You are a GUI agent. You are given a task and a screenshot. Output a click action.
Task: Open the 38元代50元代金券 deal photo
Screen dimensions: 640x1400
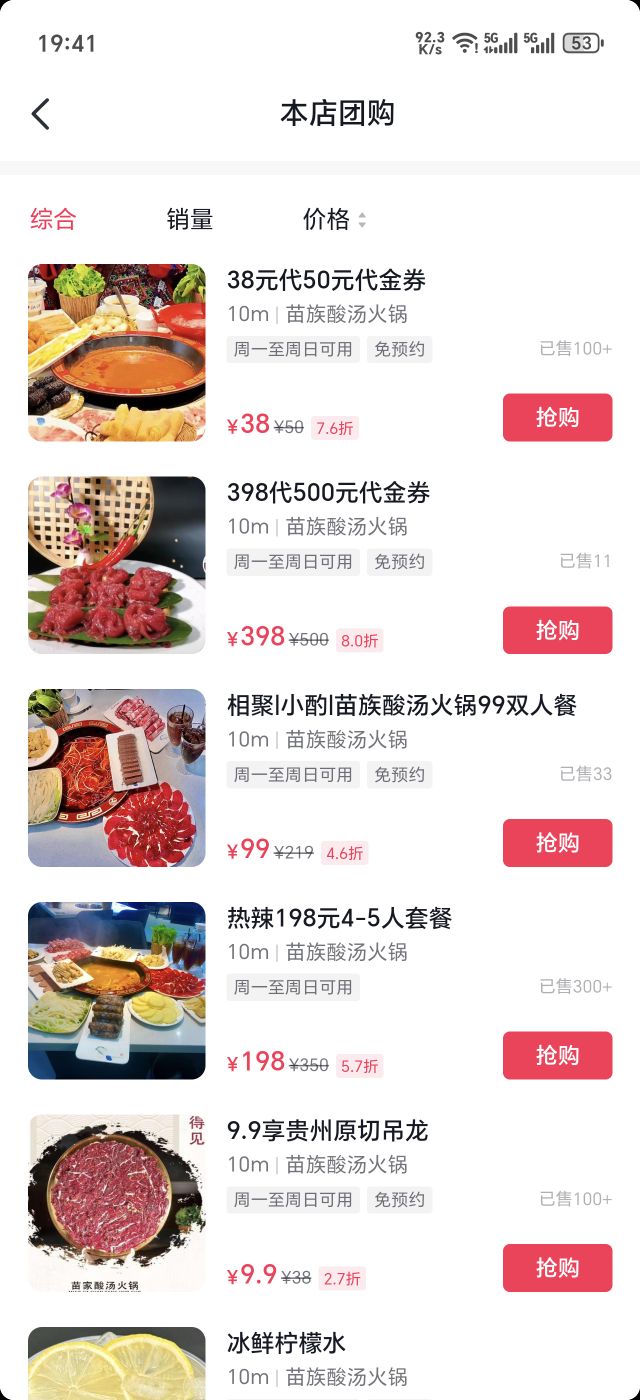tap(117, 353)
